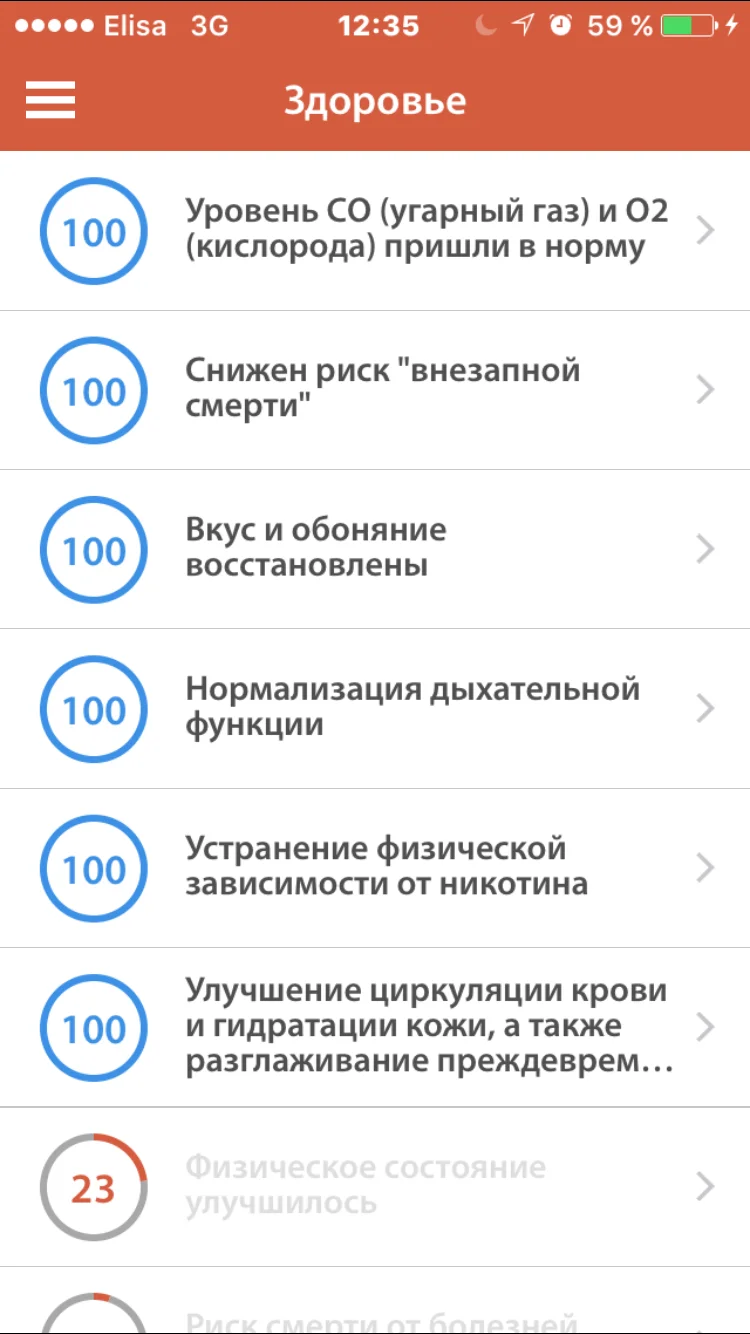Tap the battery level indicator in status bar
This screenshot has width=750, height=1334.
[x=686, y=25]
